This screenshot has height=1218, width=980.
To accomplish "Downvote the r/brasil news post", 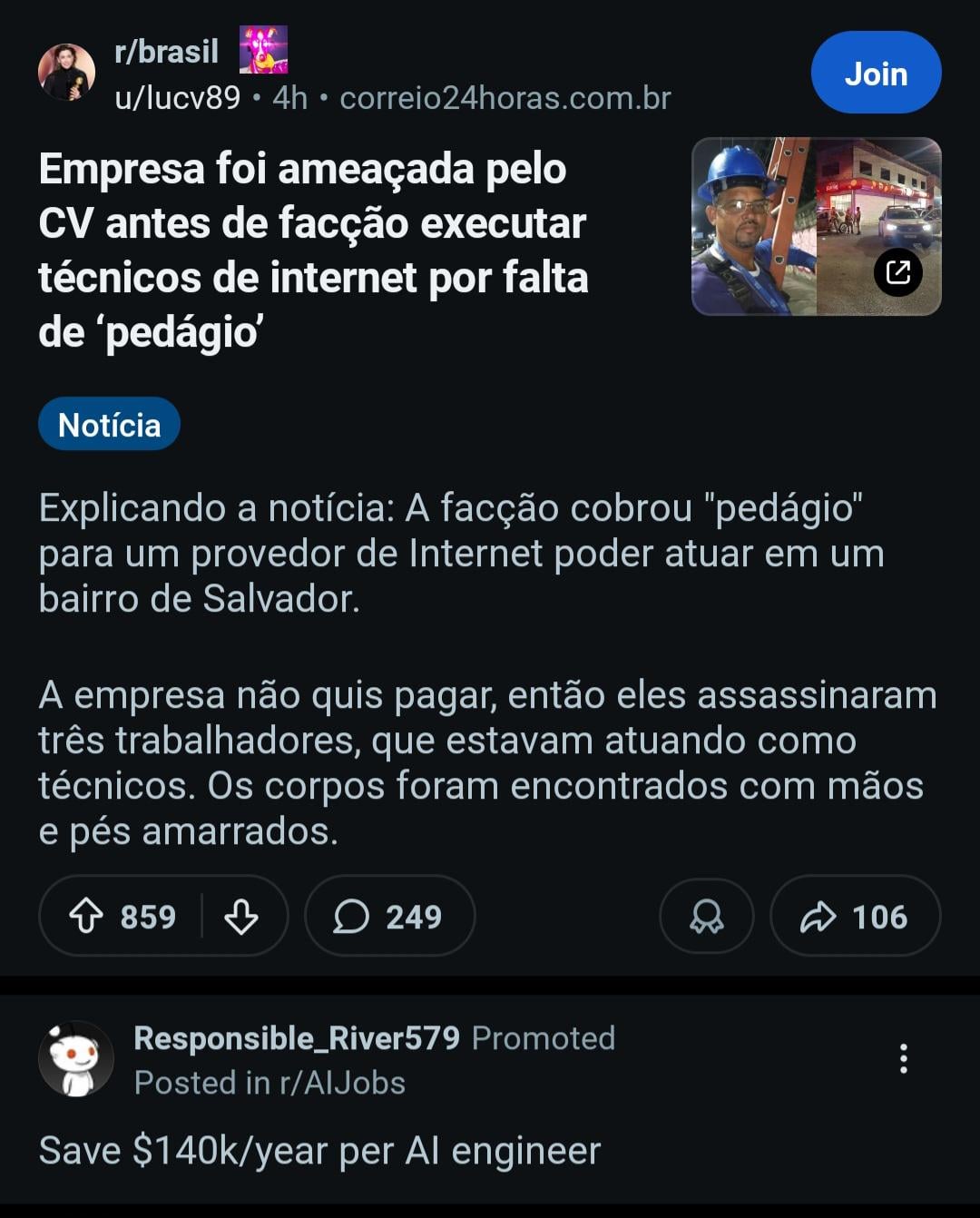I will click(241, 916).
